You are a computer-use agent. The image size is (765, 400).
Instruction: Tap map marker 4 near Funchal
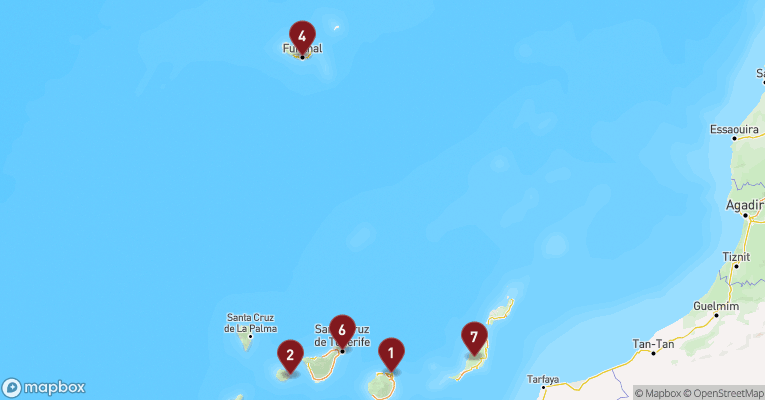(302, 37)
